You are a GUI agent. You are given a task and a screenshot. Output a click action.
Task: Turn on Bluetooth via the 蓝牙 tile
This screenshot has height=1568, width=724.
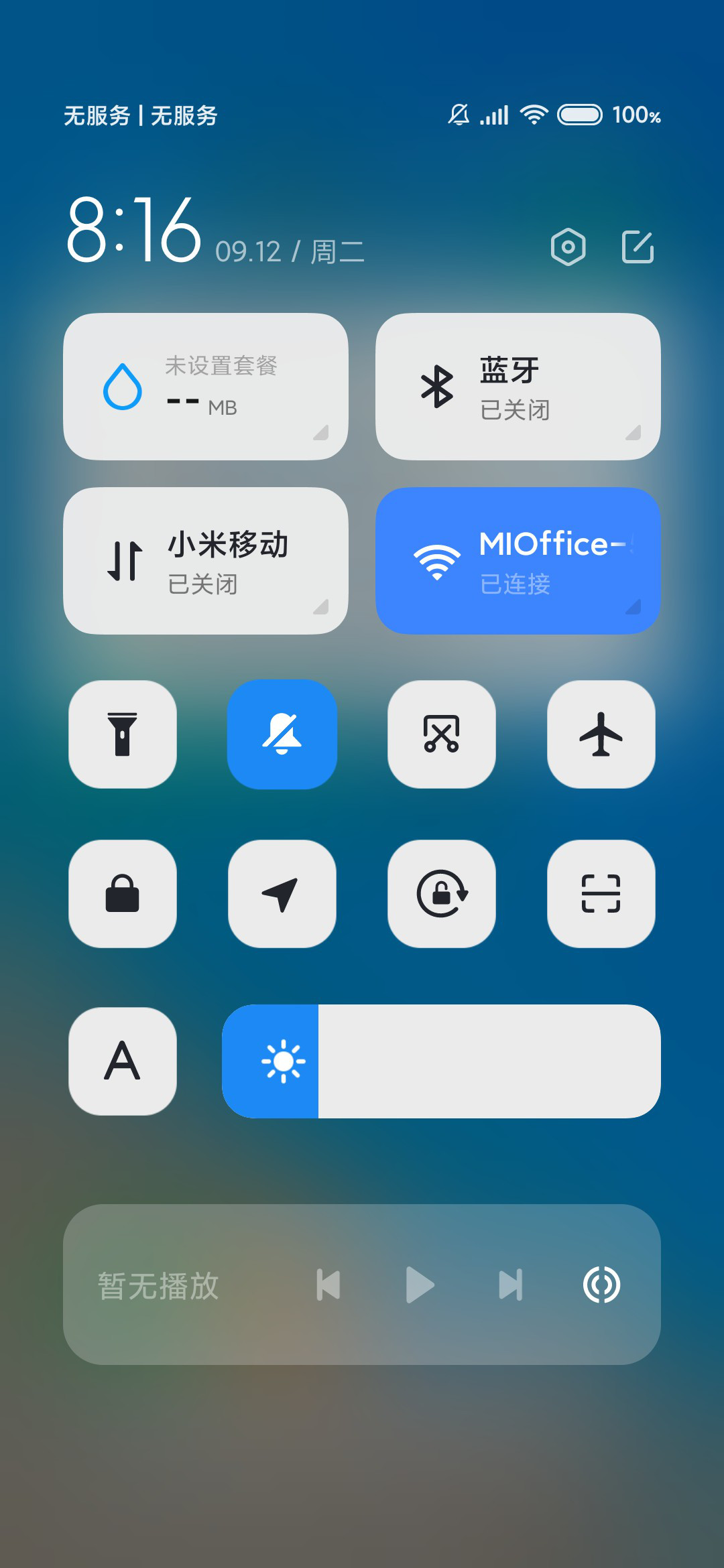(x=518, y=387)
